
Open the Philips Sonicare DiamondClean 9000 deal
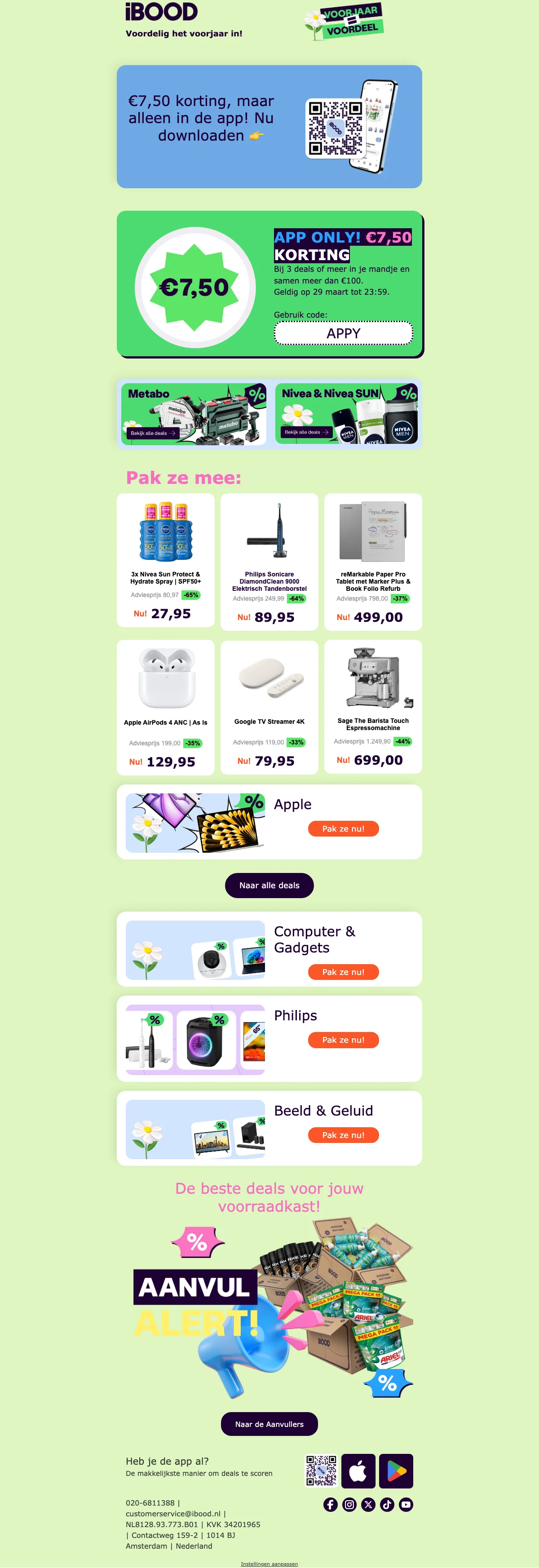pos(269,561)
